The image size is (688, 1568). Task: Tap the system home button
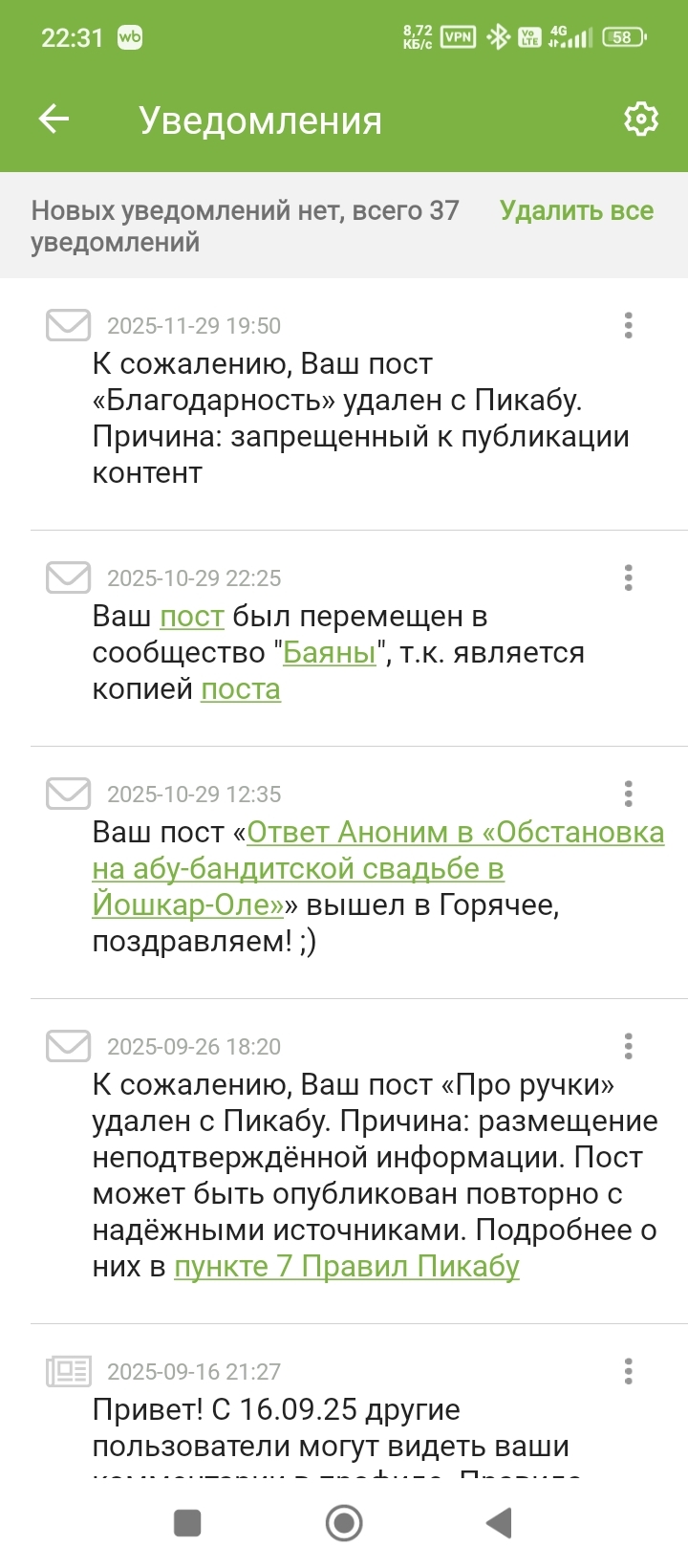coord(344,1522)
